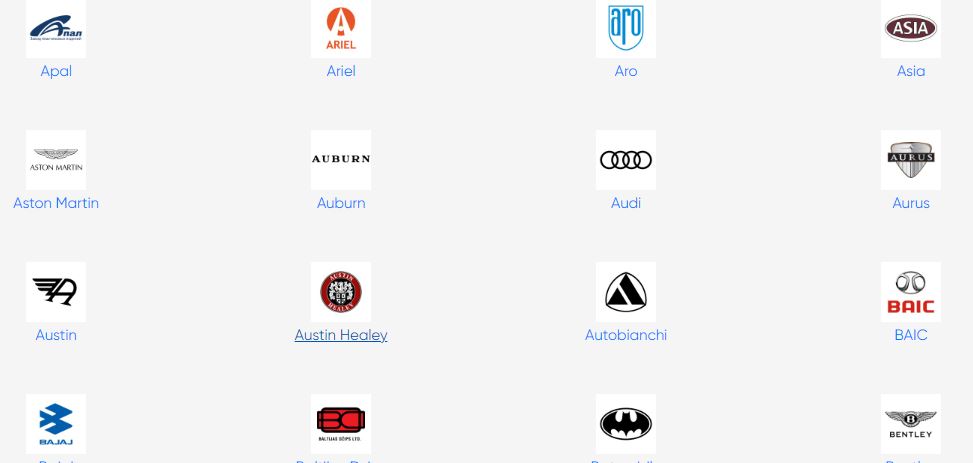The width and height of the screenshot is (973, 463).
Task: Open the Asia brand link
Action: 911,71
